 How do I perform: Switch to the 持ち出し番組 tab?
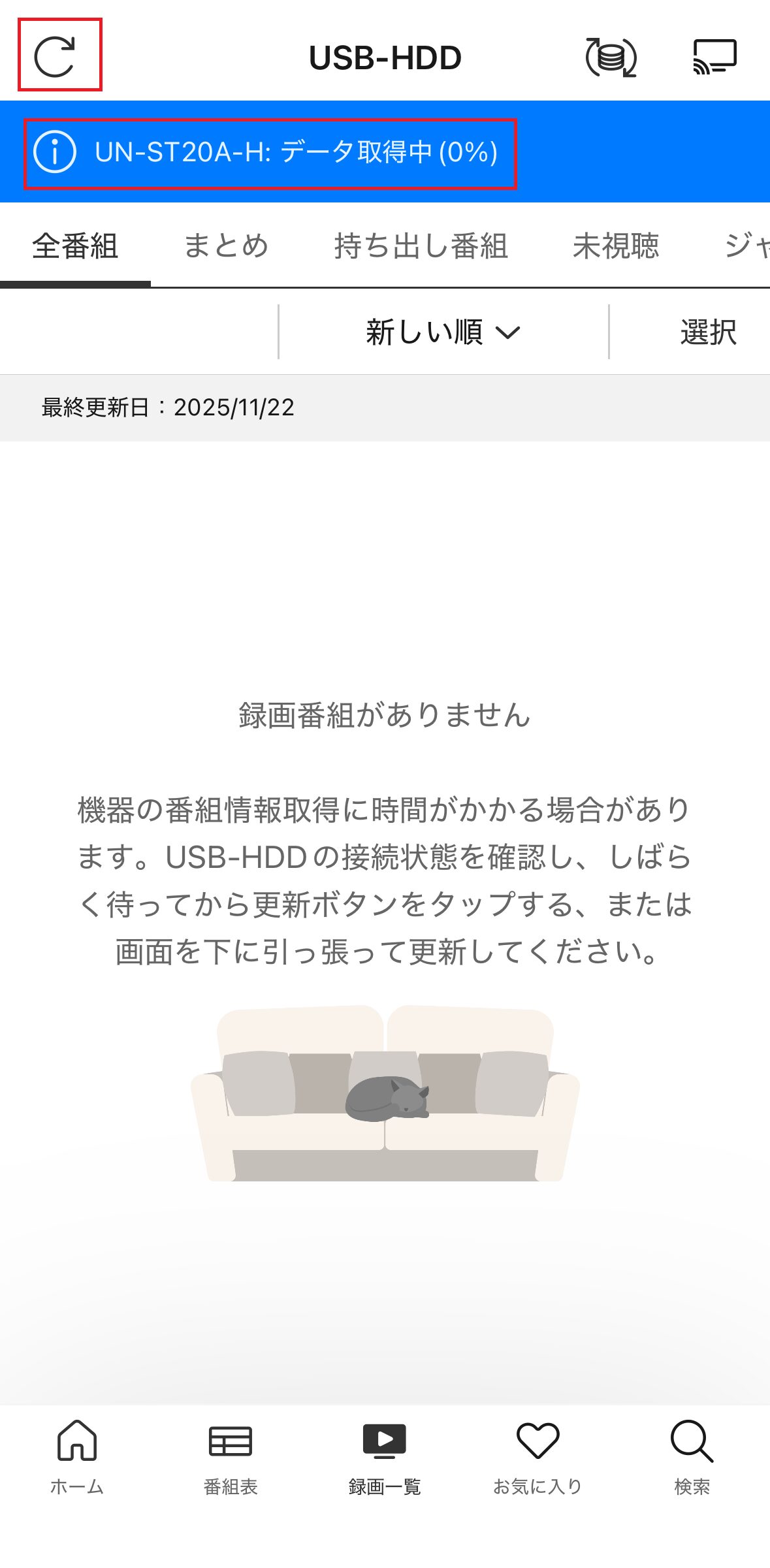click(x=421, y=247)
